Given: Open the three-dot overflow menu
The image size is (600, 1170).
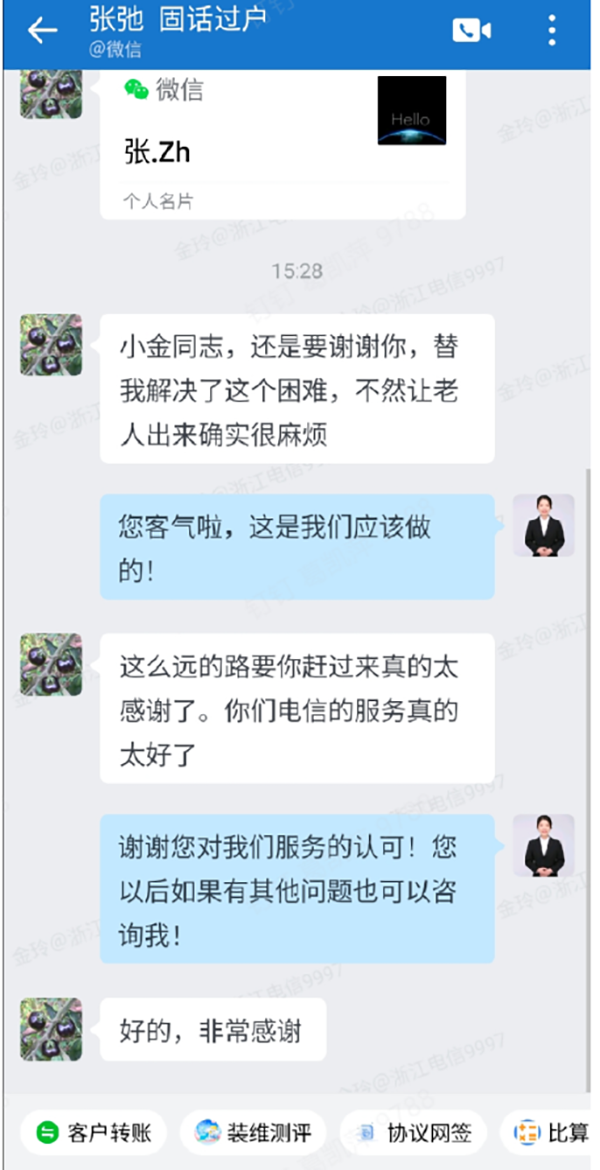Looking at the screenshot, I should click(x=552, y=31).
